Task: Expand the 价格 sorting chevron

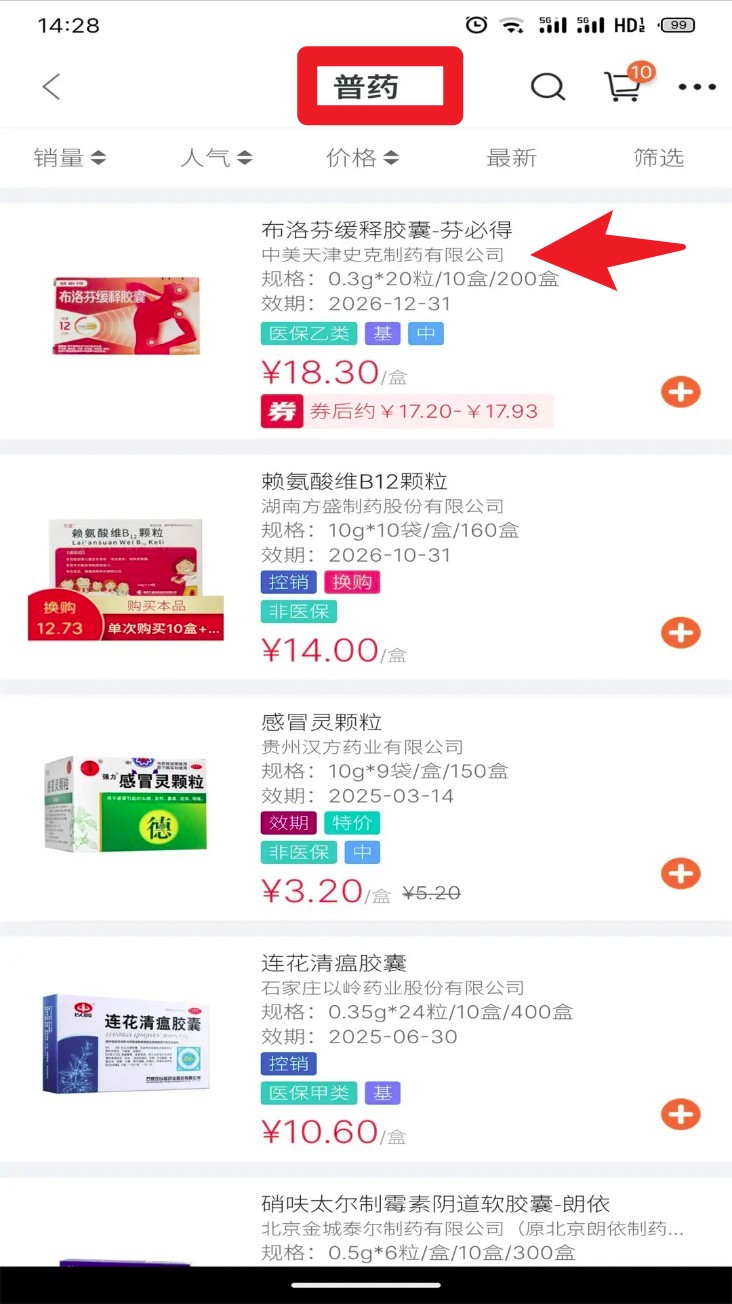Action: click(x=389, y=158)
